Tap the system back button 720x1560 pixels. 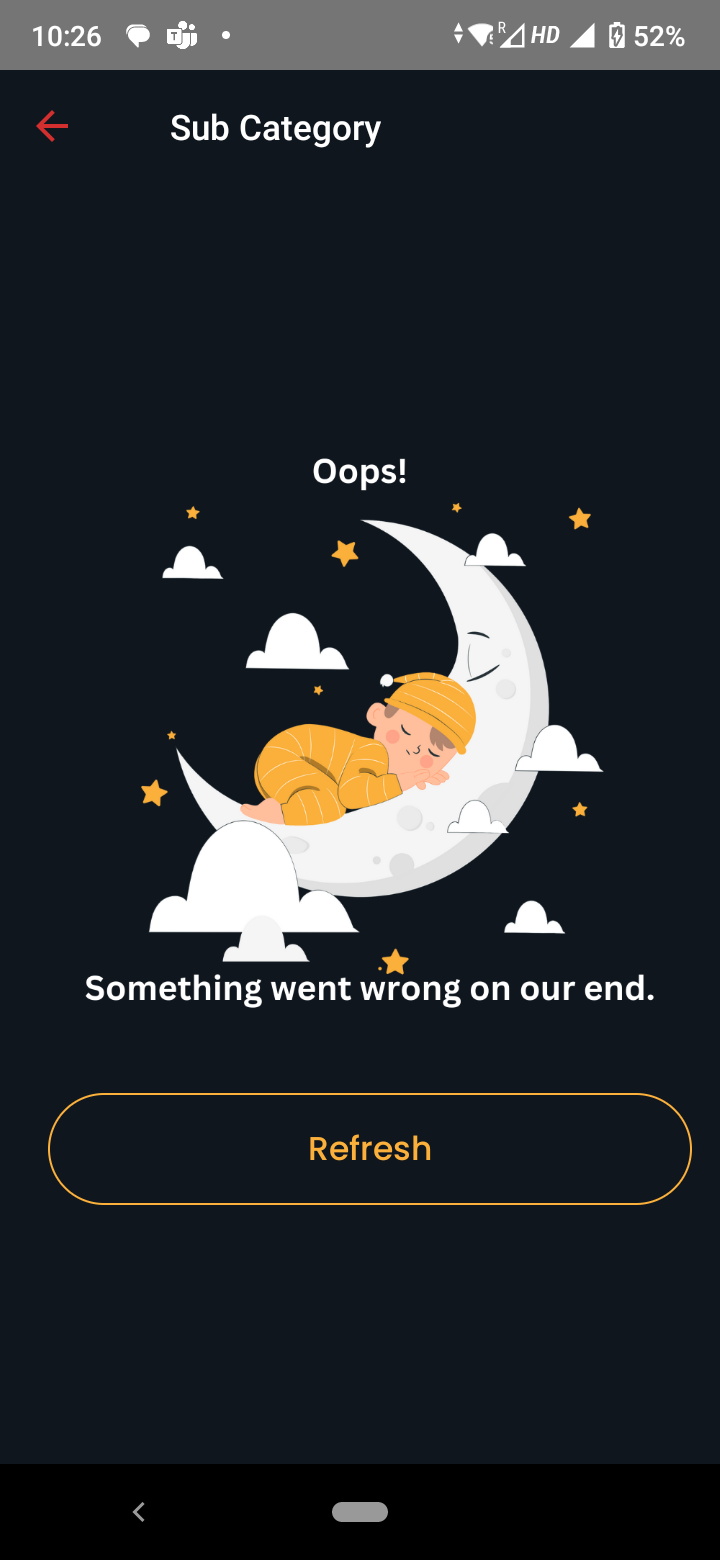[x=139, y=1512]
